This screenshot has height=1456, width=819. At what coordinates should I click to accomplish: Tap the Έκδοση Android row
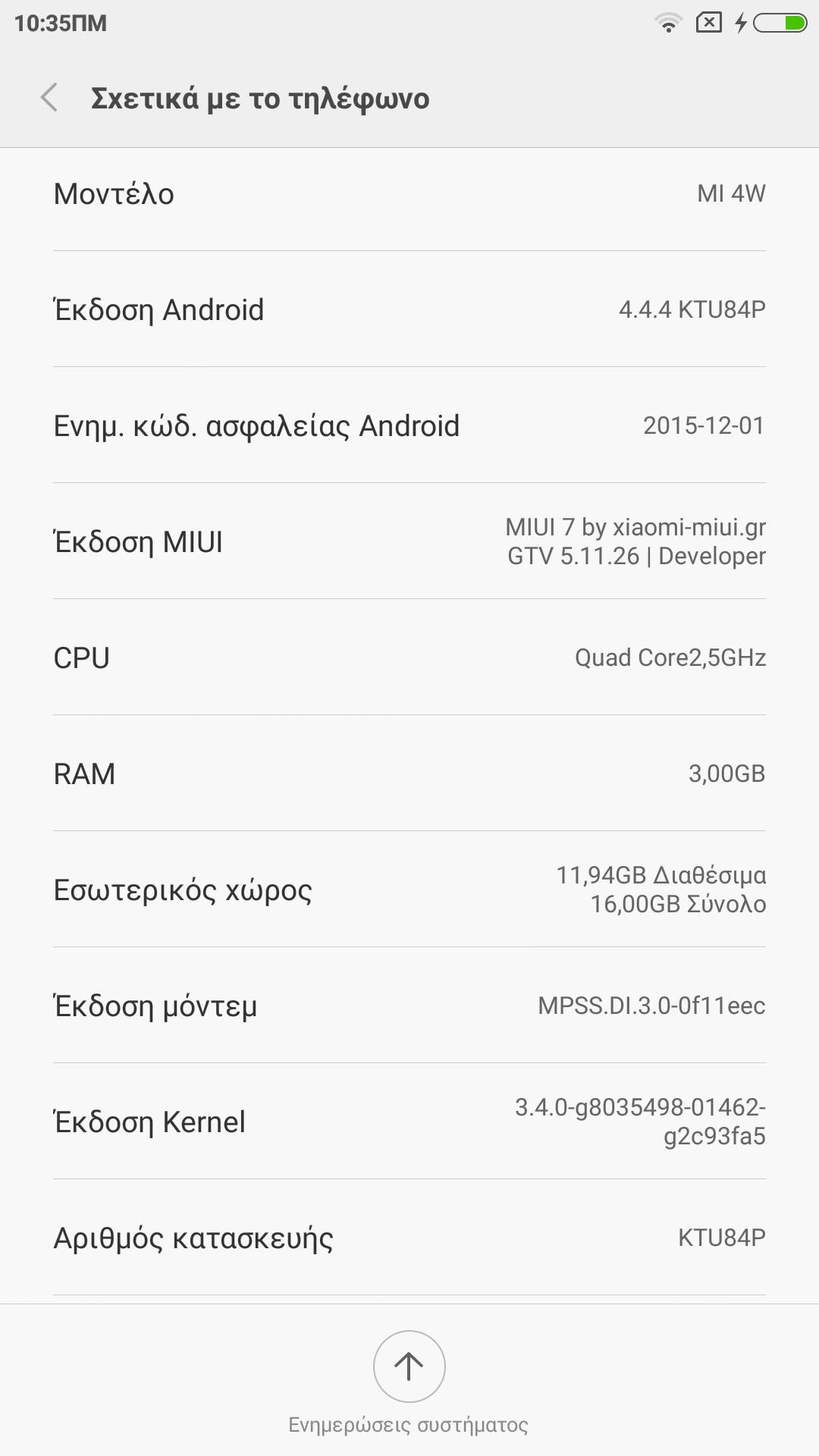409,309
